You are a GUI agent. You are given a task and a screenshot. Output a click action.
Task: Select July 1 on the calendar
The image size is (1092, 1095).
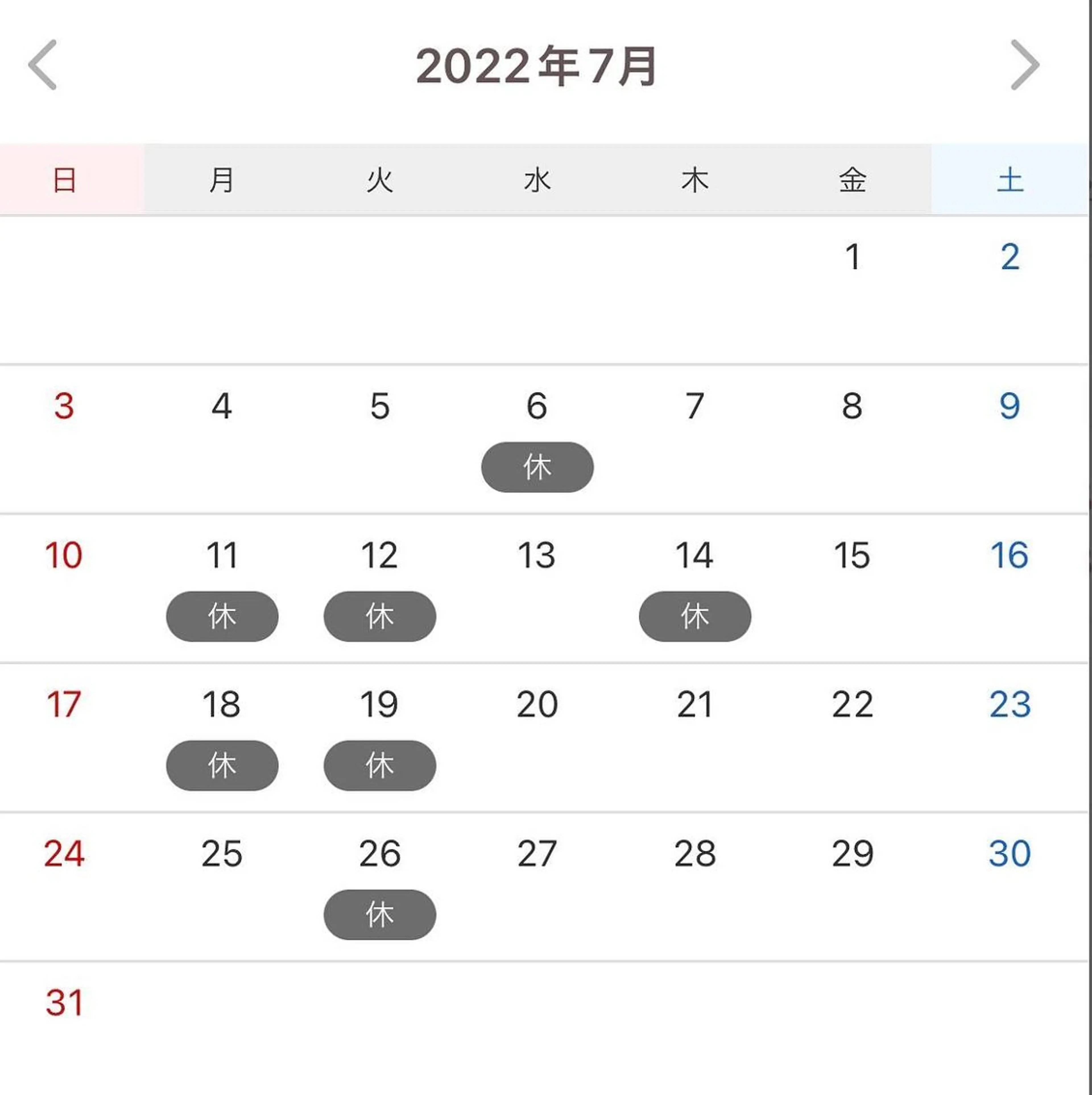pyautogui.click(x=852, y=257)
